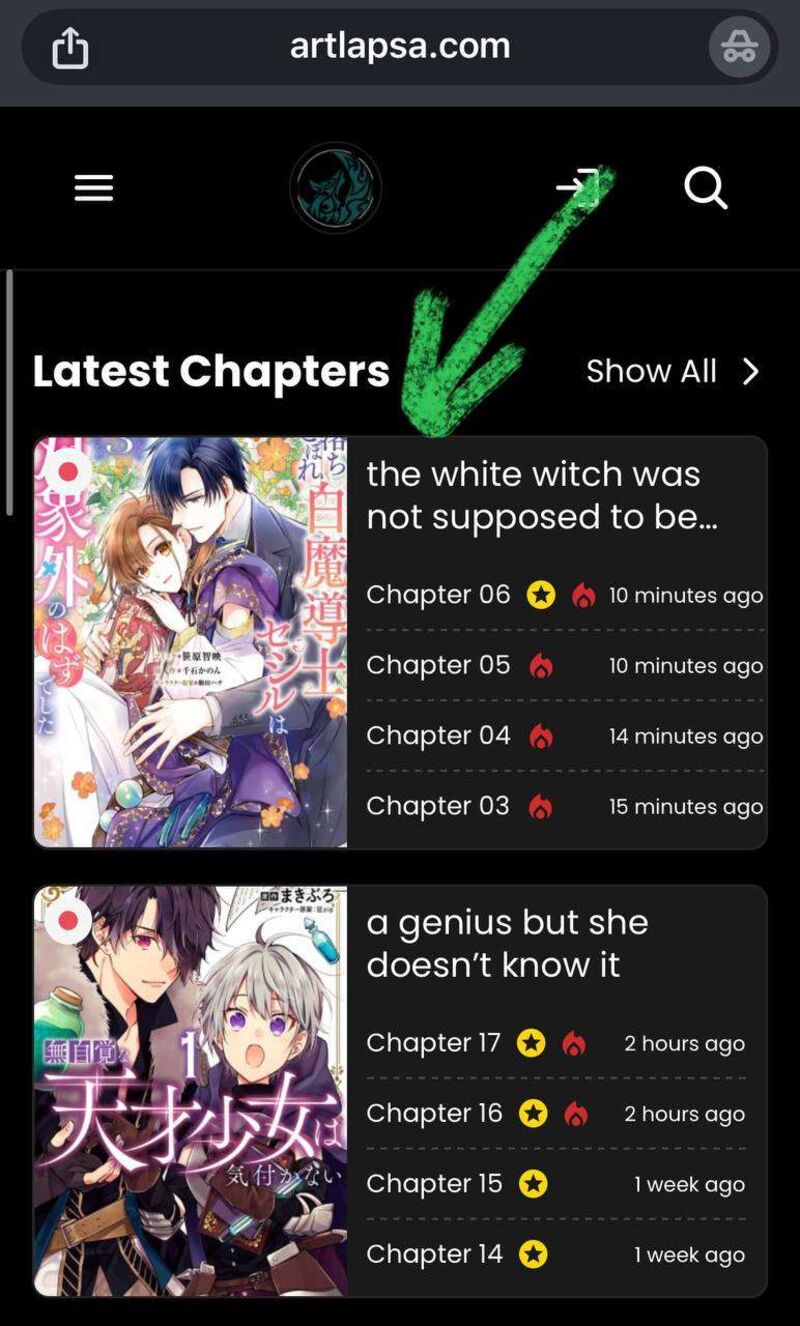Share this page from browser bar
Image resolution: width=800 pixels, height=1326 pixels.
[70, 47]
